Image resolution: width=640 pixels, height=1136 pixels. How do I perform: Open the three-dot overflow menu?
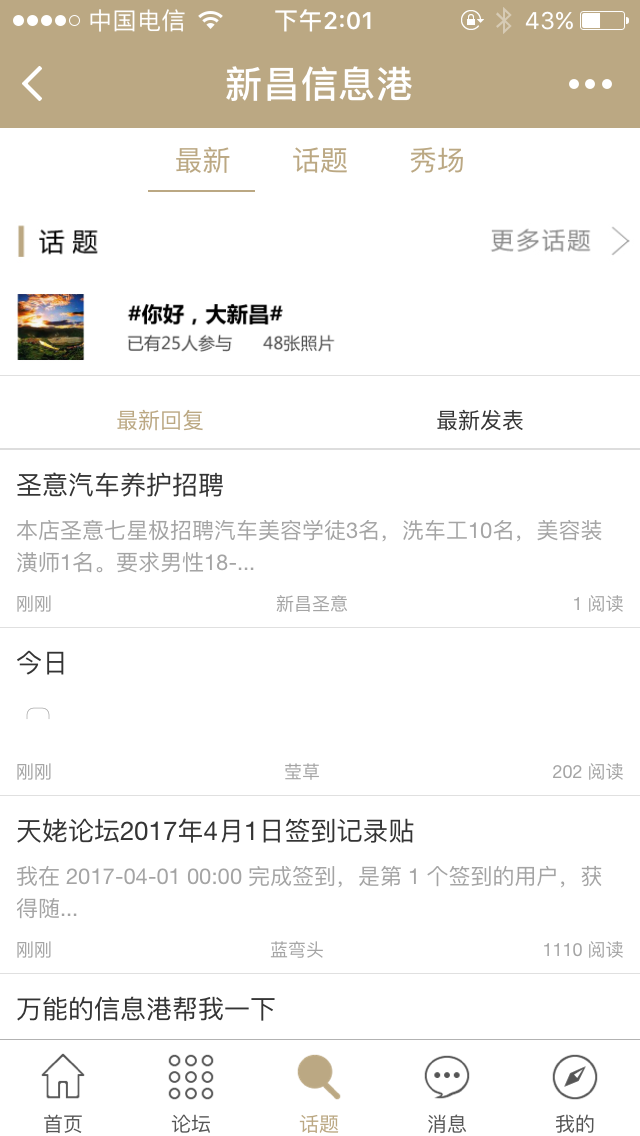590,84
